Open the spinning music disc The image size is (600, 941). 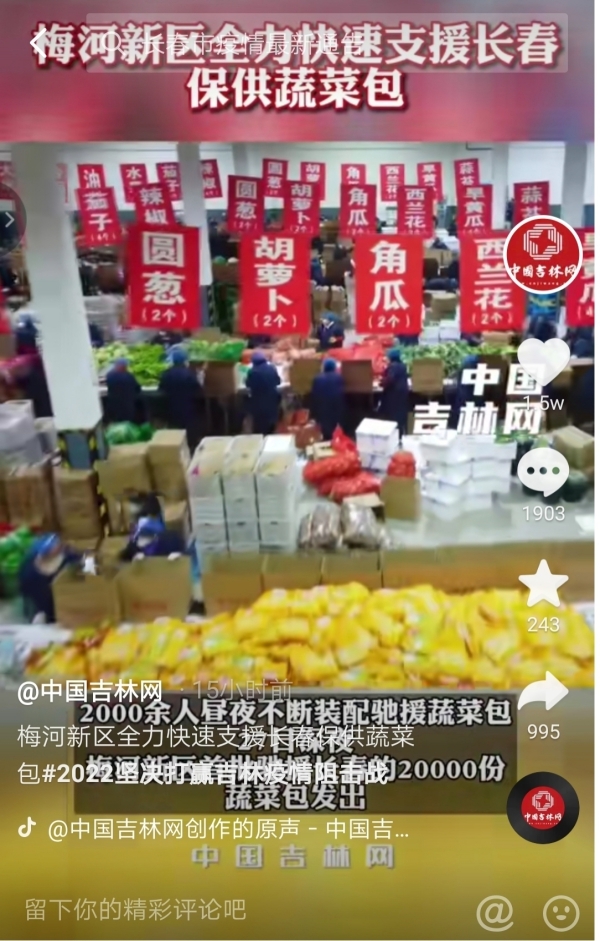tap(542, 808)
